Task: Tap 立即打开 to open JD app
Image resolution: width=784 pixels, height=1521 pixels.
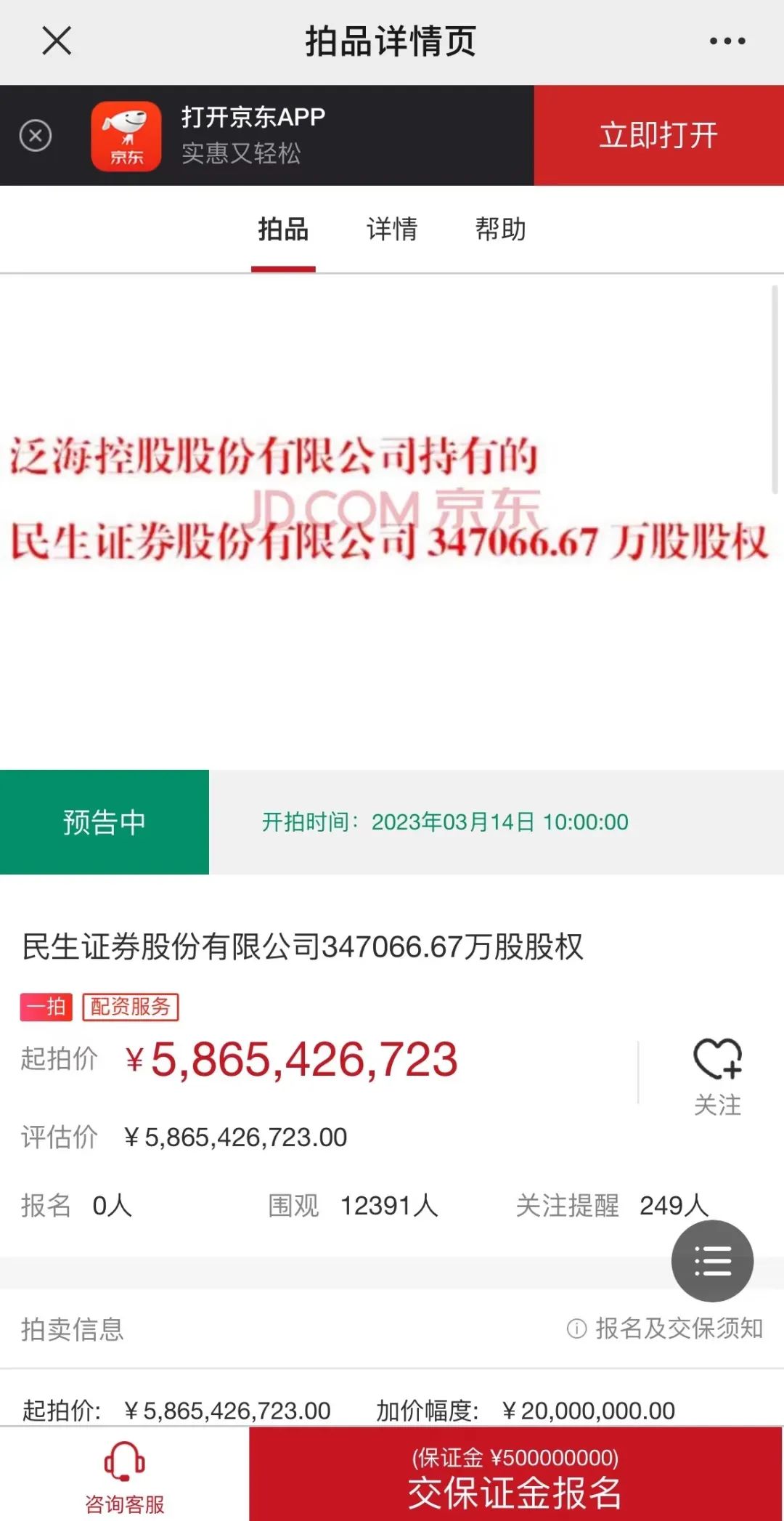Action: point(658,136)
